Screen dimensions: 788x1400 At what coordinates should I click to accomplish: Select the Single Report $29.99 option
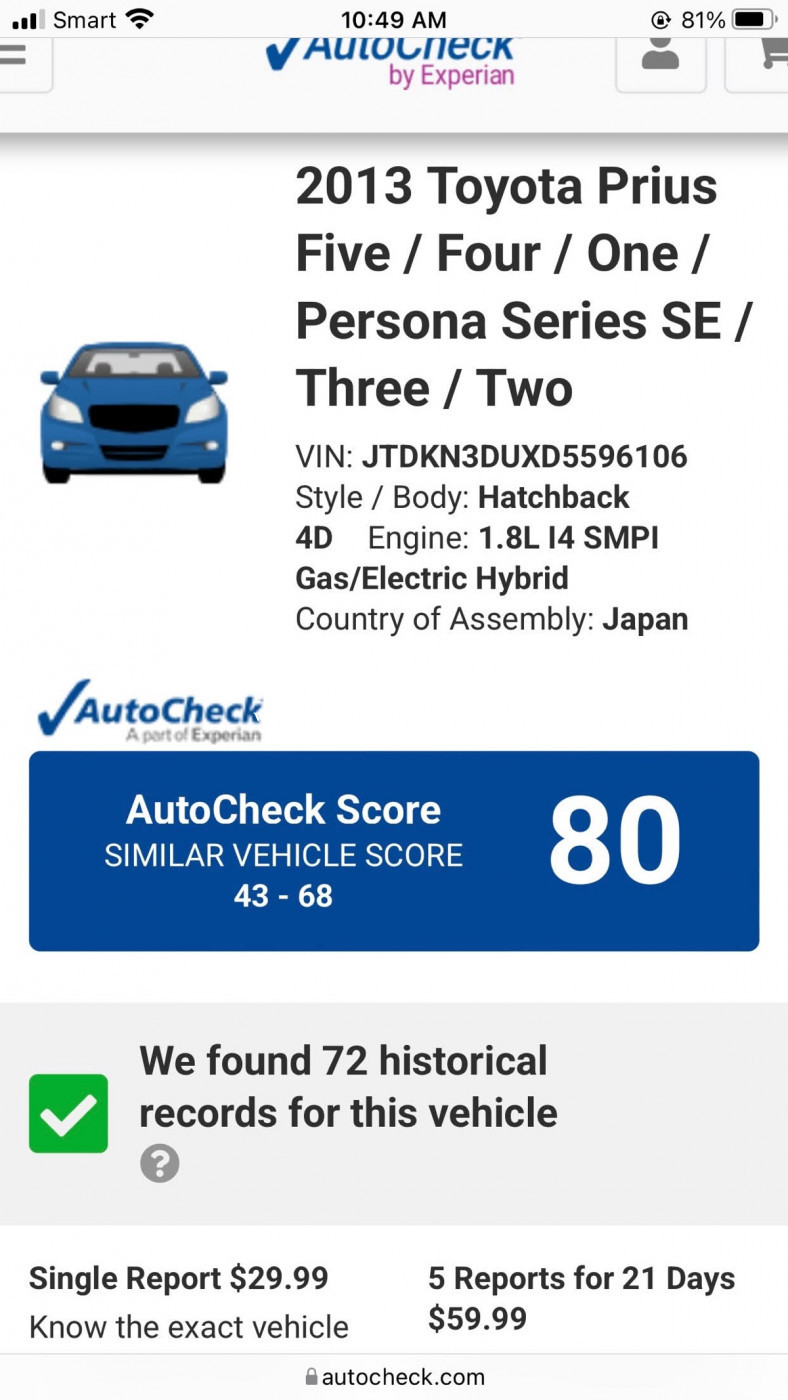point(179,1278)
